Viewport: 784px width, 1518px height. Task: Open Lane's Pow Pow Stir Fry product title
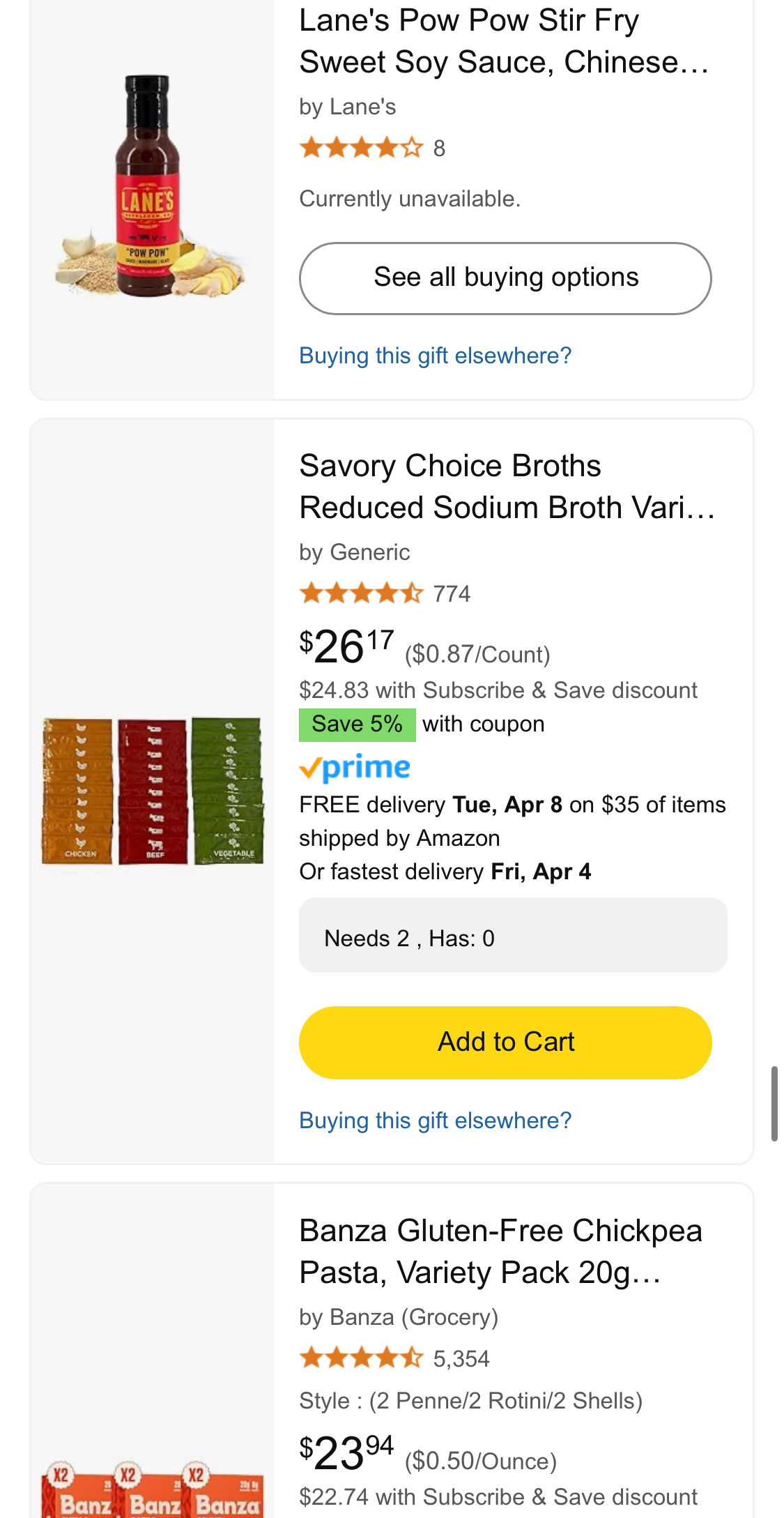(504, 41)
